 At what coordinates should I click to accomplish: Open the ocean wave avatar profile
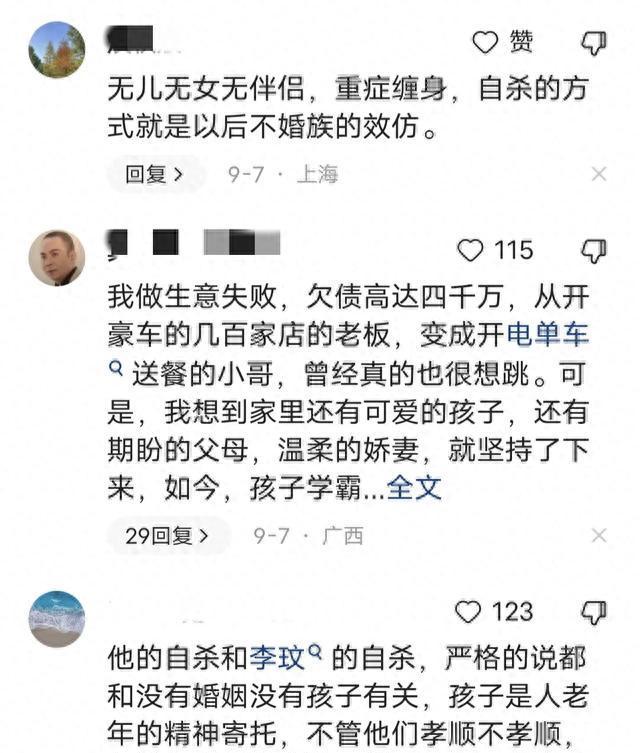(56, 618)
